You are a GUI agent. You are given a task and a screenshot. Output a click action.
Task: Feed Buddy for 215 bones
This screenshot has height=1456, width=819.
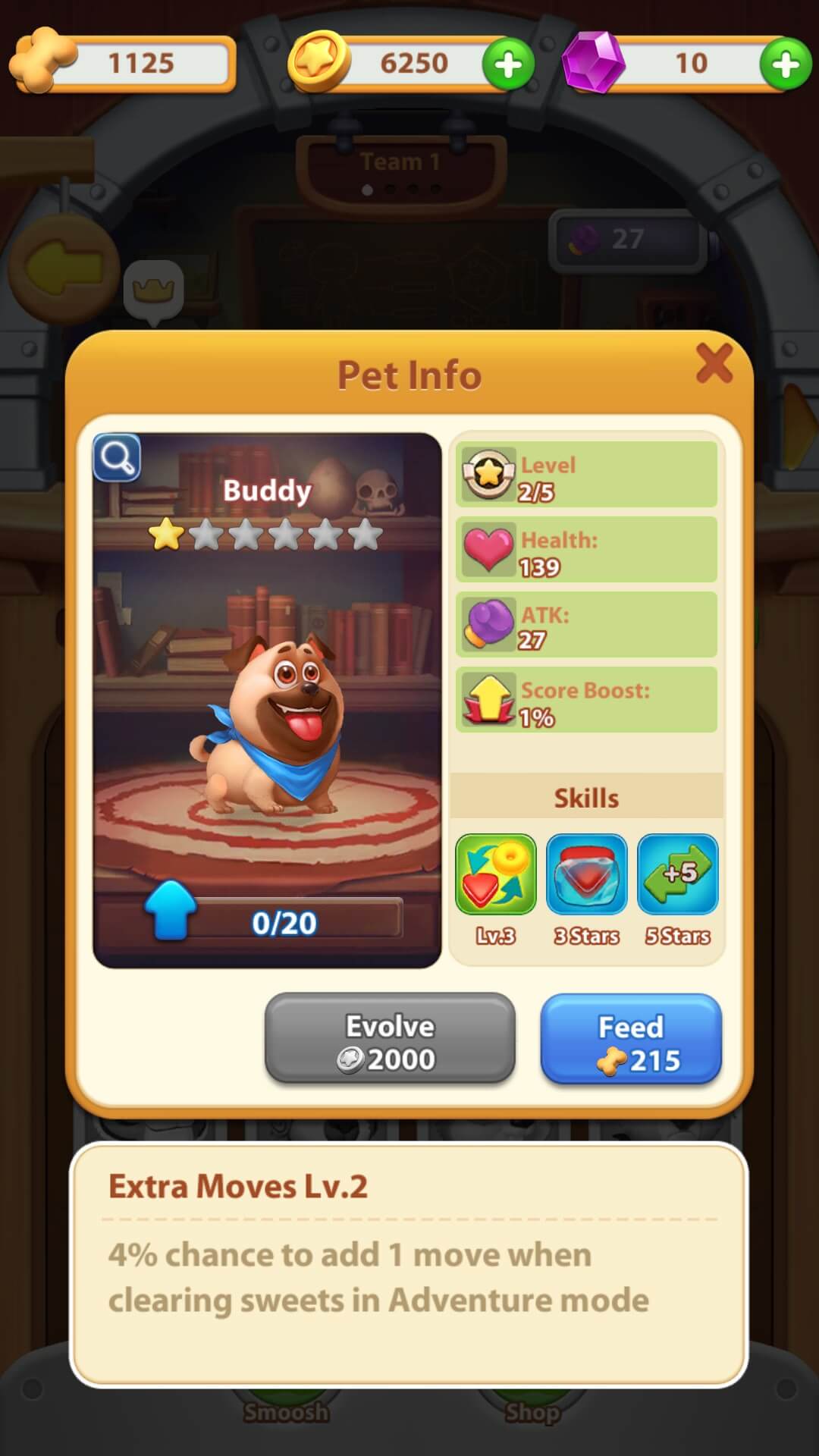coord(631,1040)
